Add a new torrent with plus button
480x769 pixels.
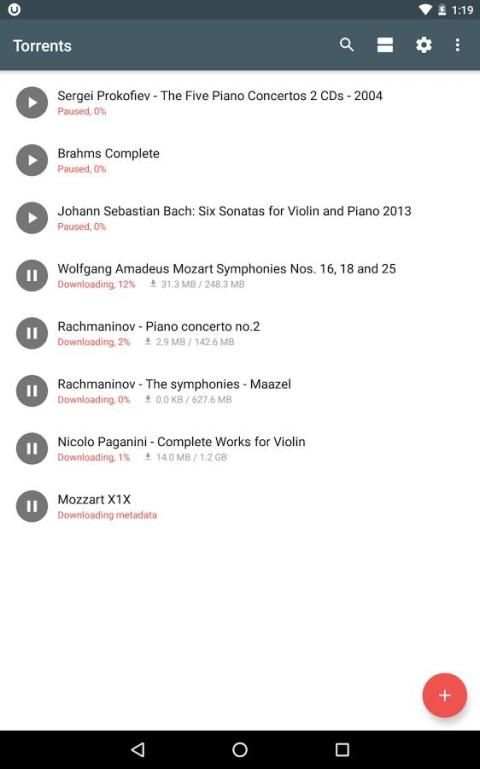[444, 695]
